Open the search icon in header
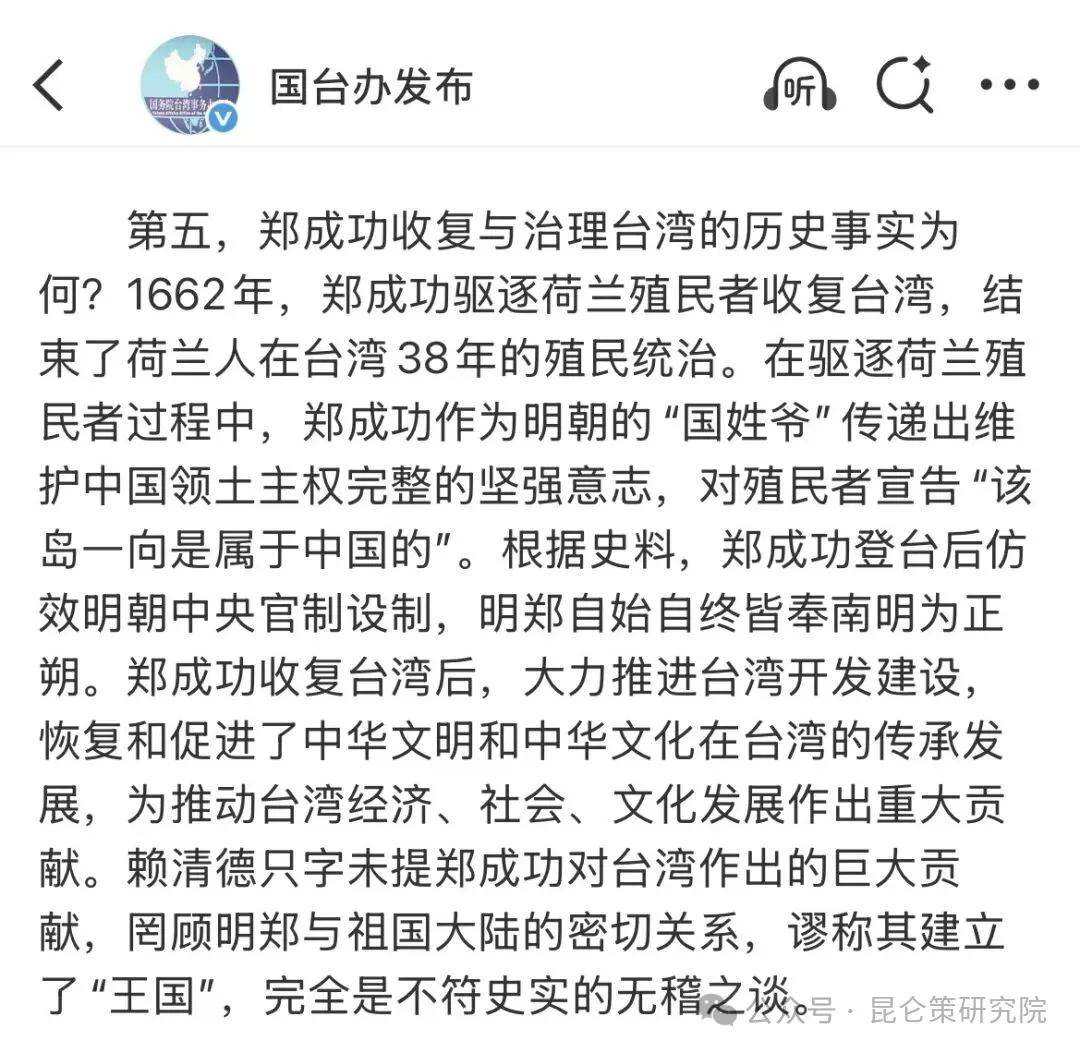The height and width of the screenshot is (1053, 1080). click(905, 86)
